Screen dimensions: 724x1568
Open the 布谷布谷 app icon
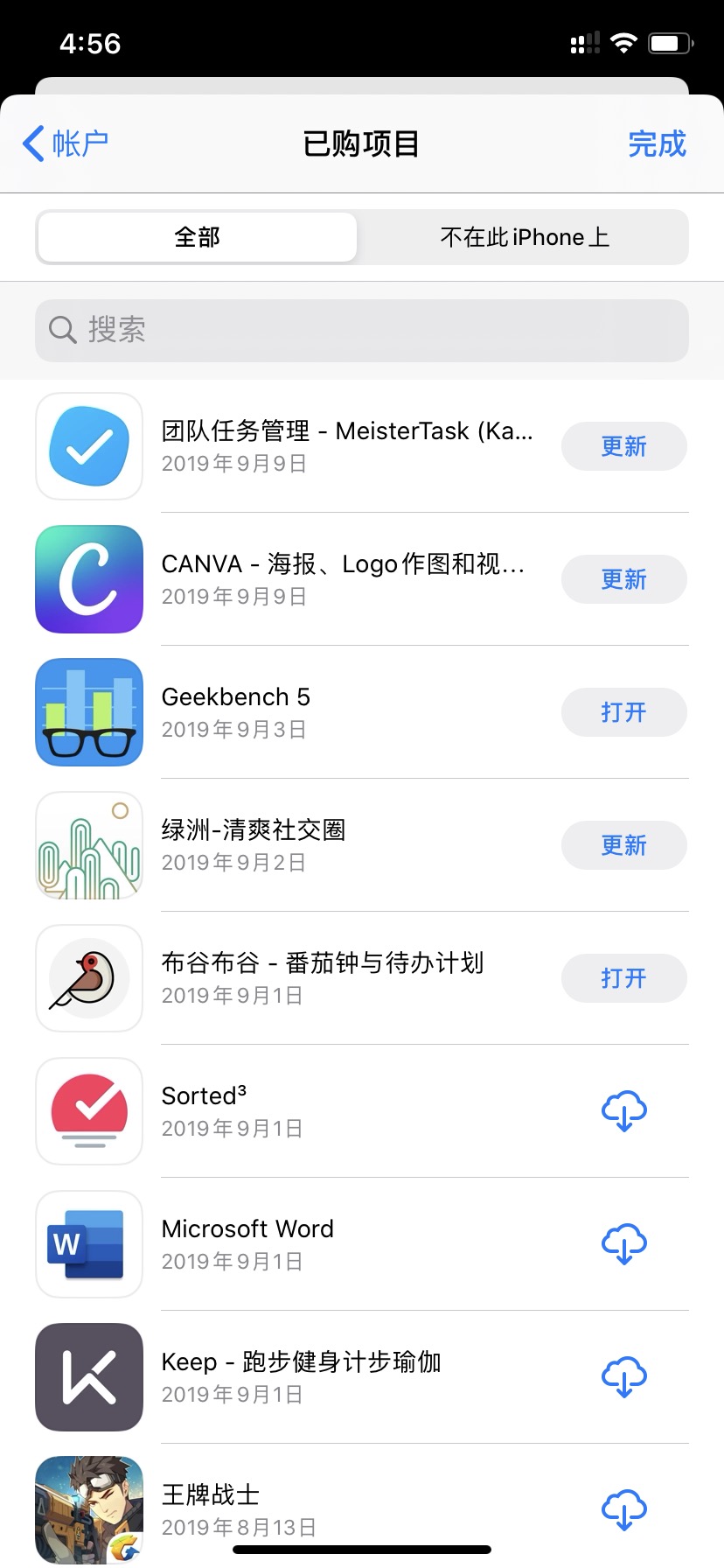[x=88, y=978]
